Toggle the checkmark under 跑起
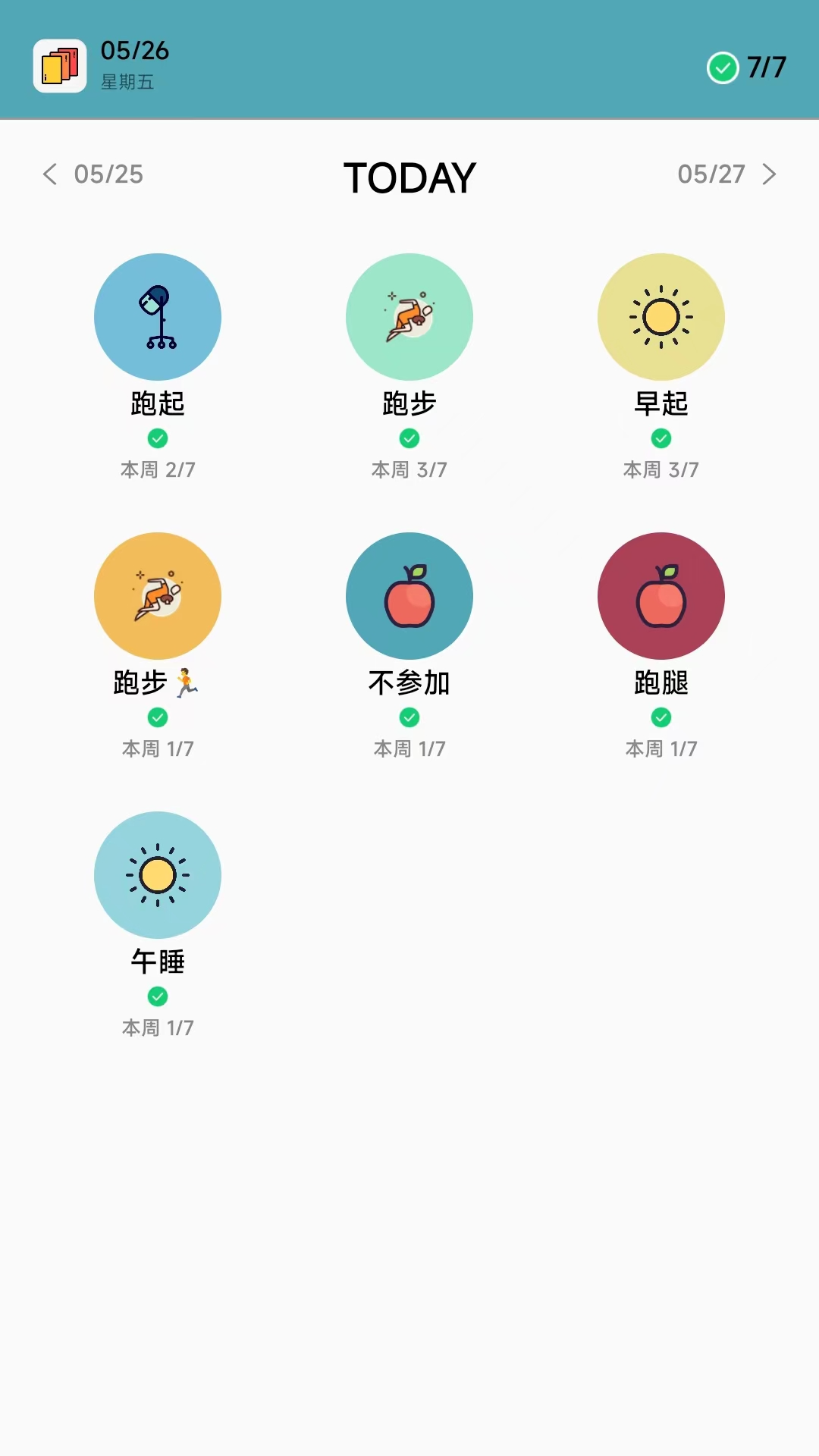The height and width of the screenshot is (1456, 819). pos(157,438)
